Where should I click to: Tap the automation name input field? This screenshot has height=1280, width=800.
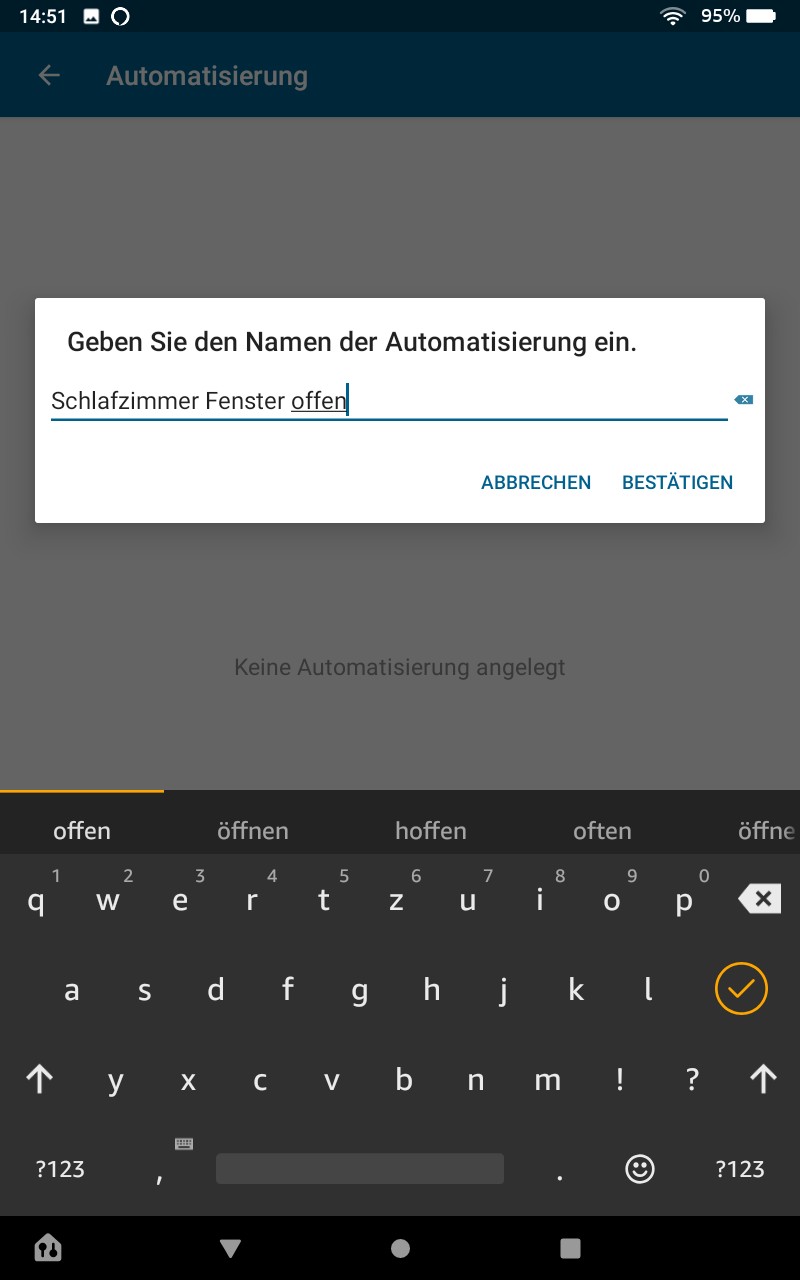tap(388, 402)
